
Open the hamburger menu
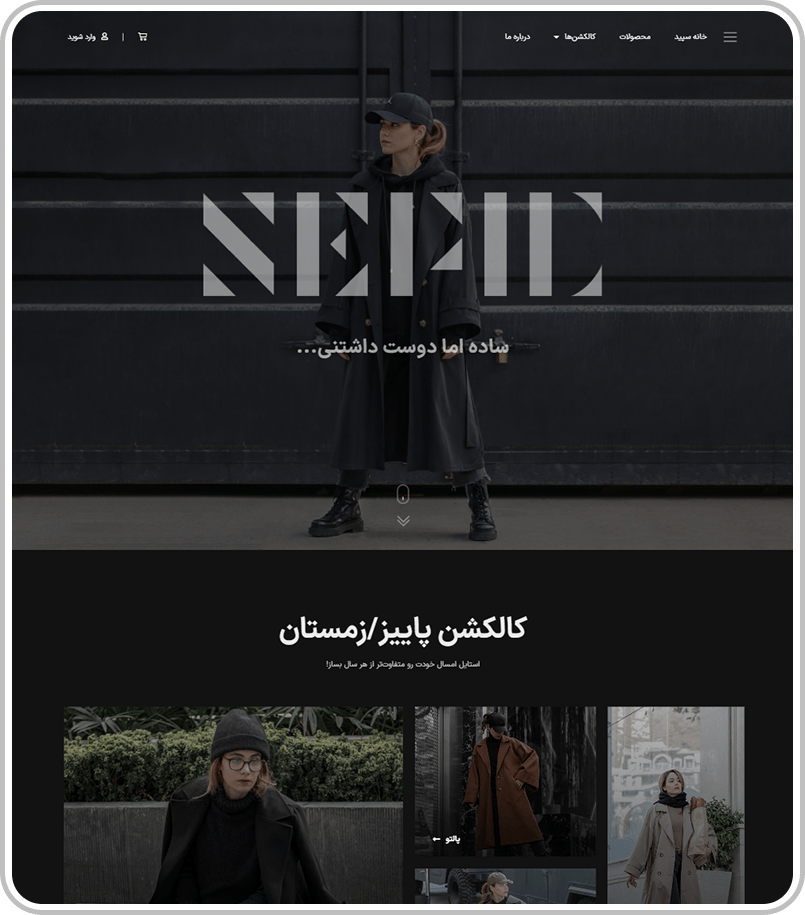tap(730, 37)
